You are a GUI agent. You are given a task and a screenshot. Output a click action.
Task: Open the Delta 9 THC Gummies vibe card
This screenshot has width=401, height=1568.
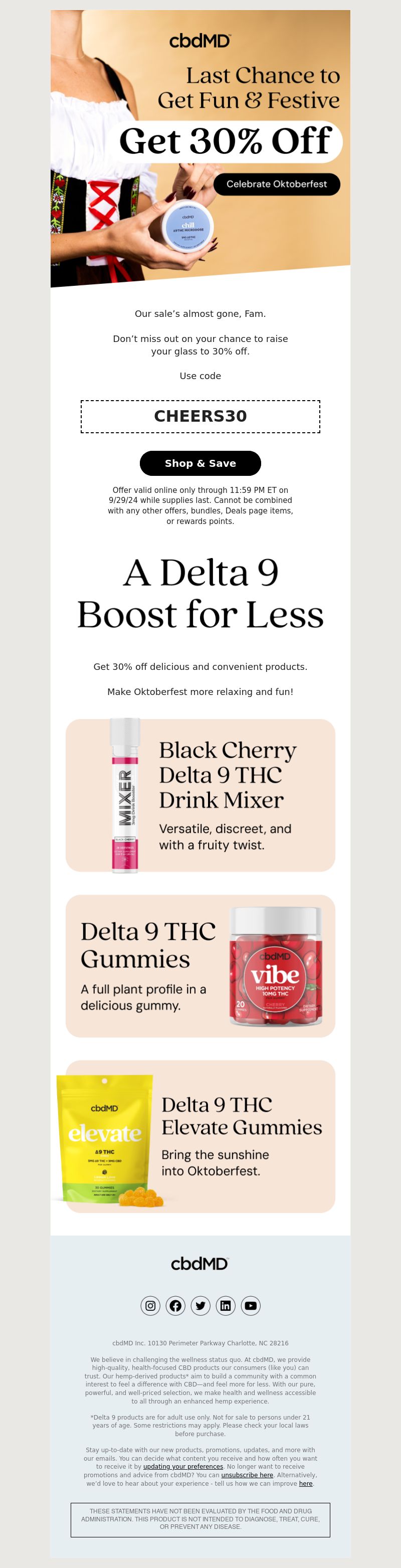click(x=200, y=966)
